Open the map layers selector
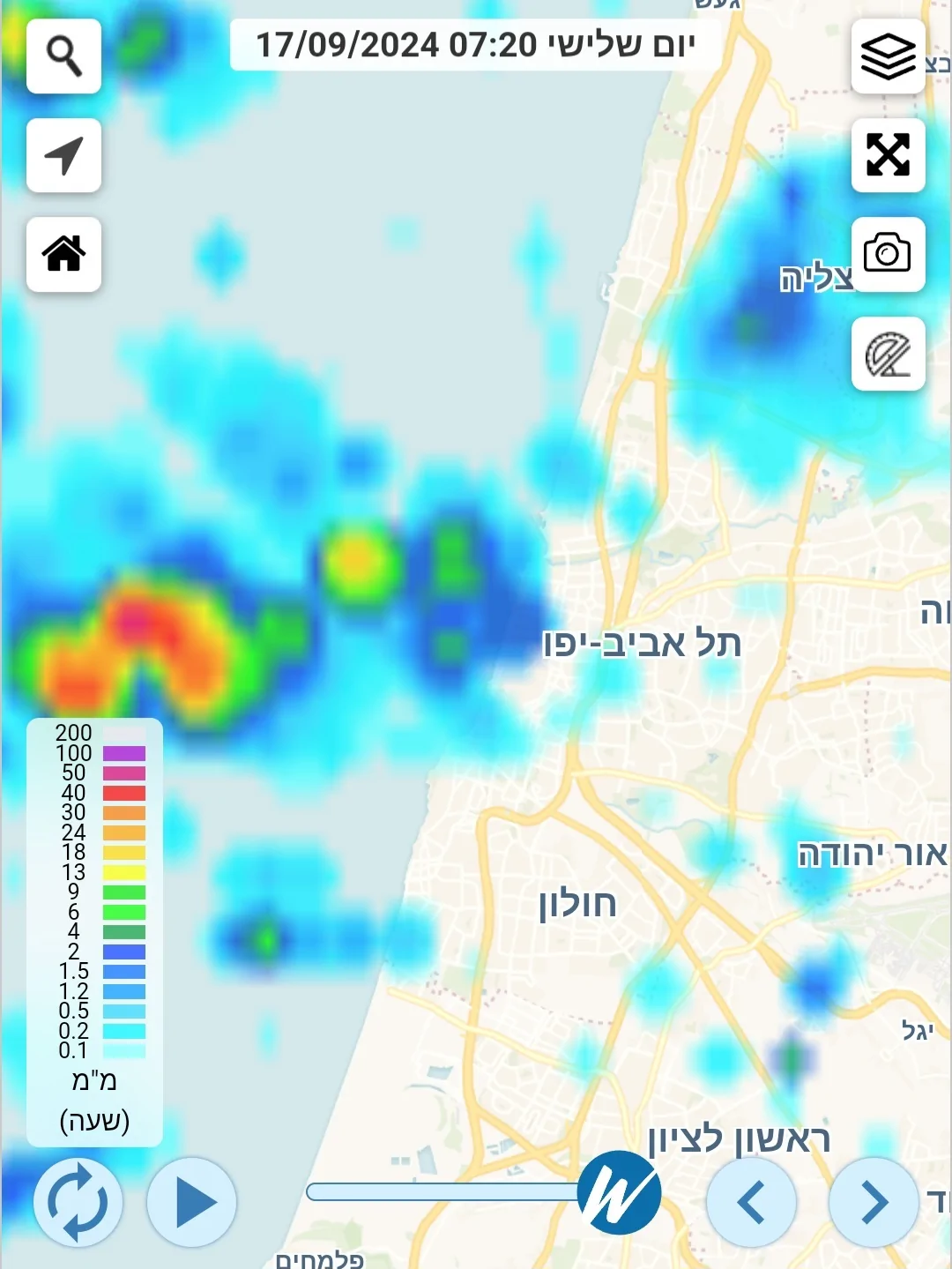The width and height of the screenshot is (952, 1269). click(x=888, y=56)
